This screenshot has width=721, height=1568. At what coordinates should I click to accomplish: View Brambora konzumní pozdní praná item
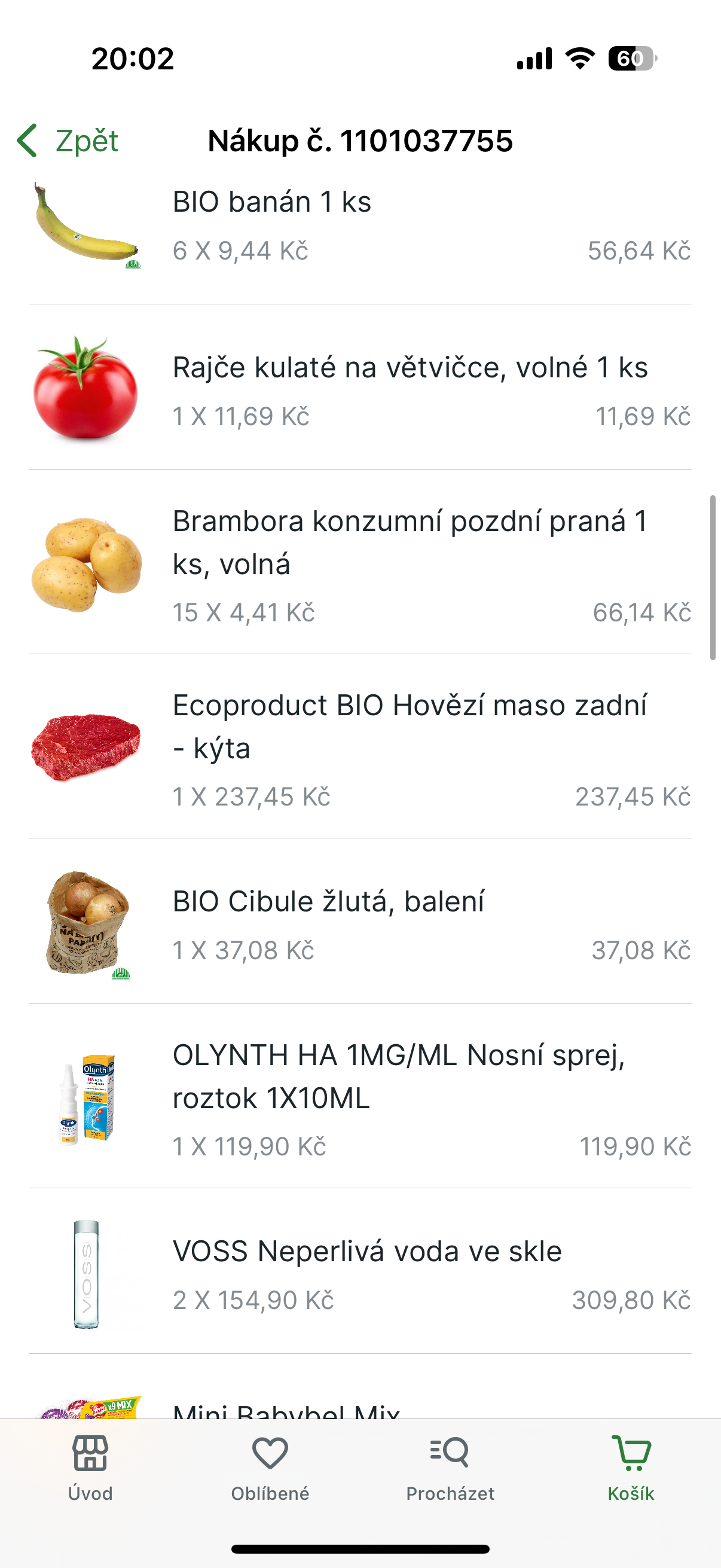(x=360, y=564)
